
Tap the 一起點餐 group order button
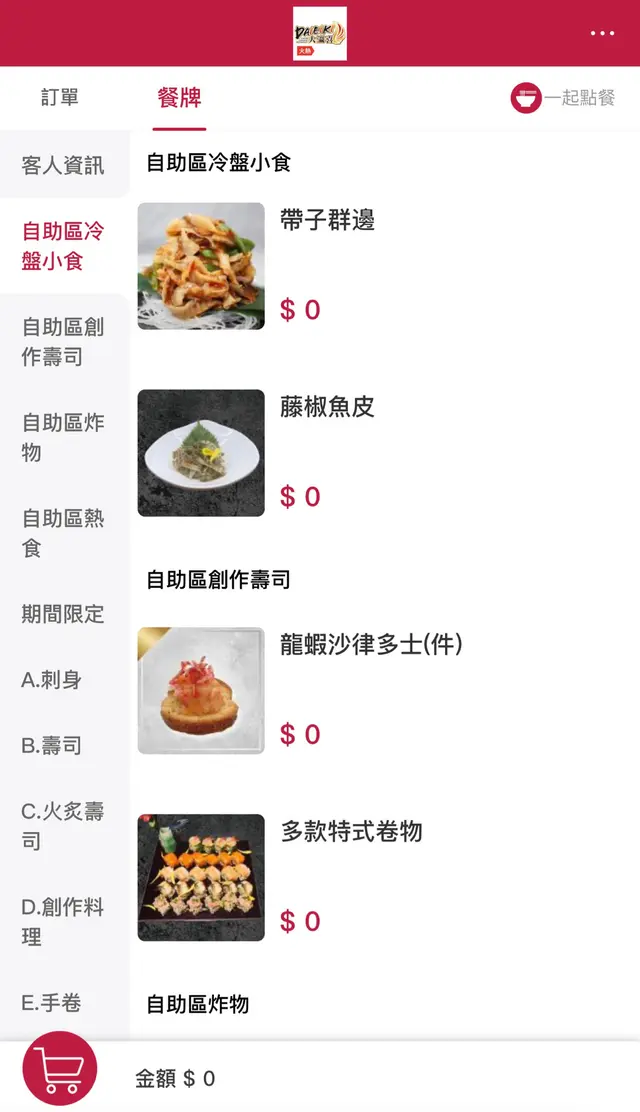tap(563, 98)
